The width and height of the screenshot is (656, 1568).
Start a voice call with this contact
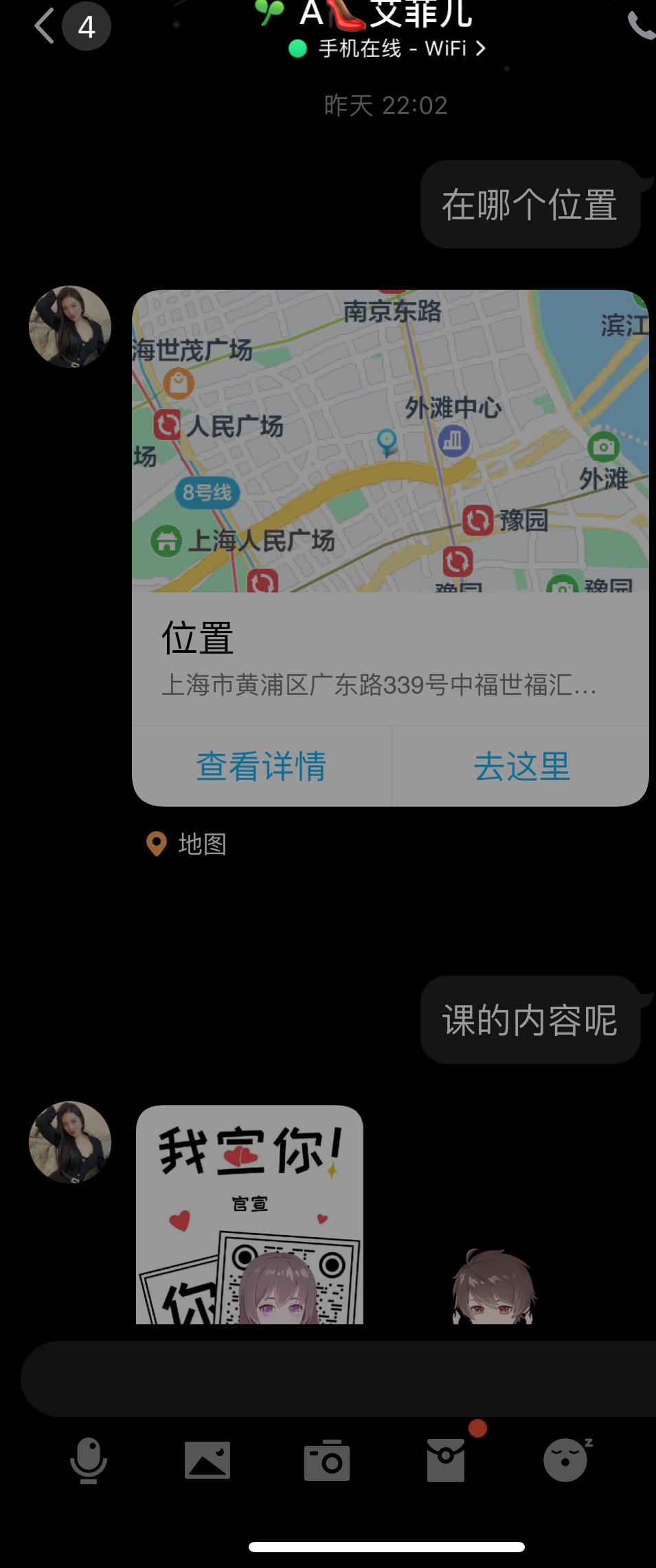[640, 26]
